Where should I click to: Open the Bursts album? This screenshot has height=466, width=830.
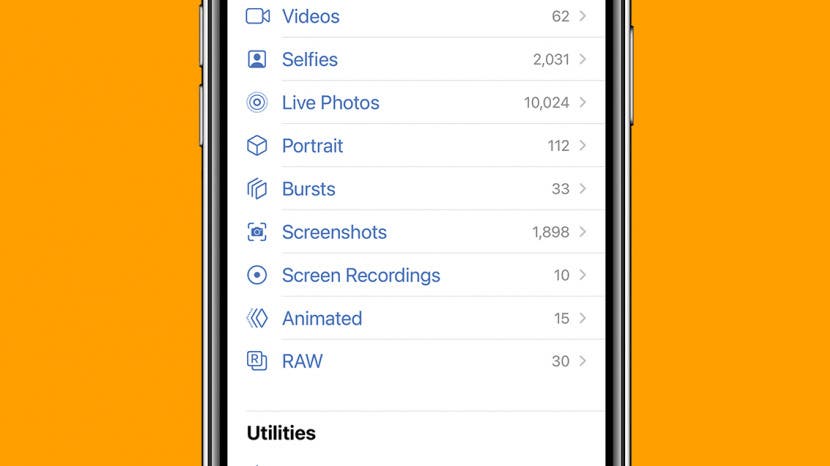[x=308, y=188]
